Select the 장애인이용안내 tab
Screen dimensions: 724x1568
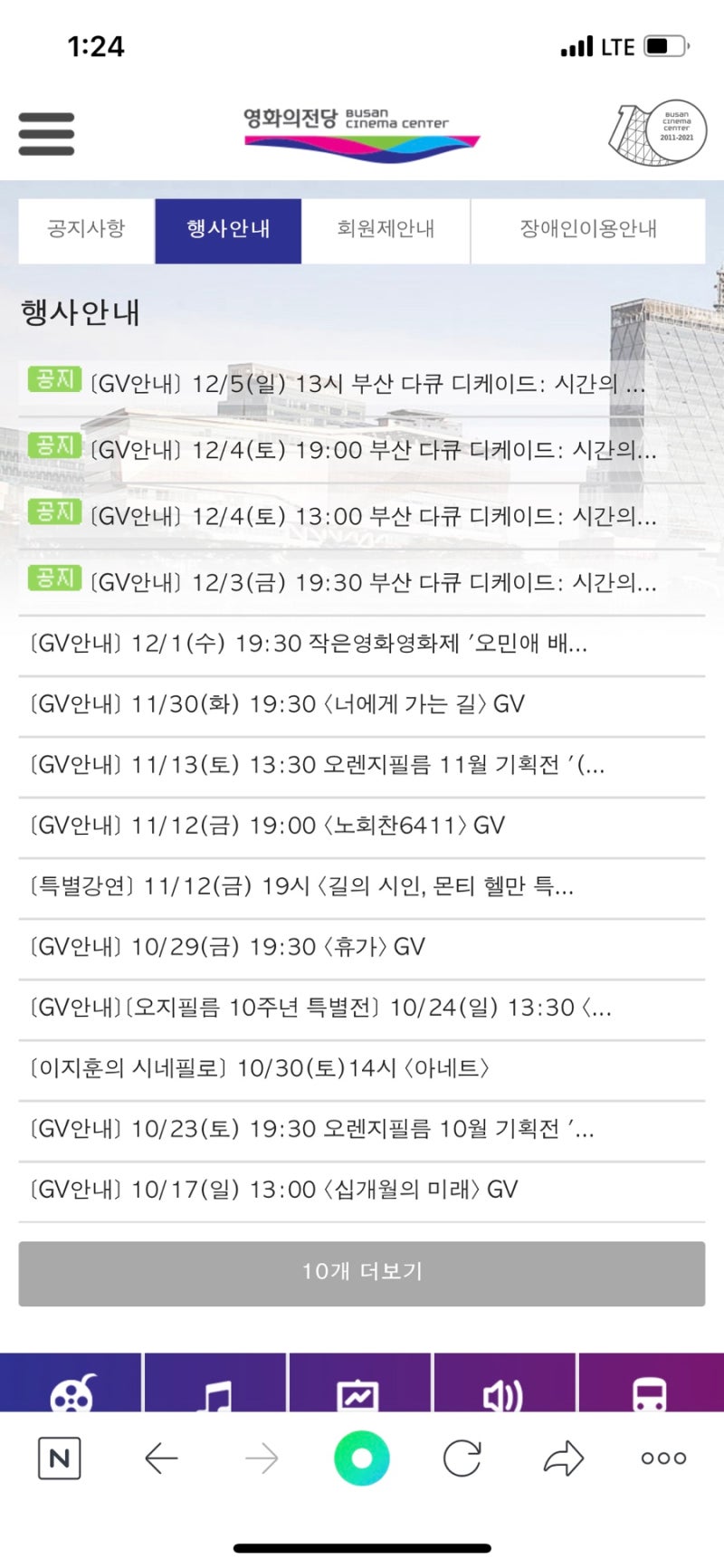(587, 230)
